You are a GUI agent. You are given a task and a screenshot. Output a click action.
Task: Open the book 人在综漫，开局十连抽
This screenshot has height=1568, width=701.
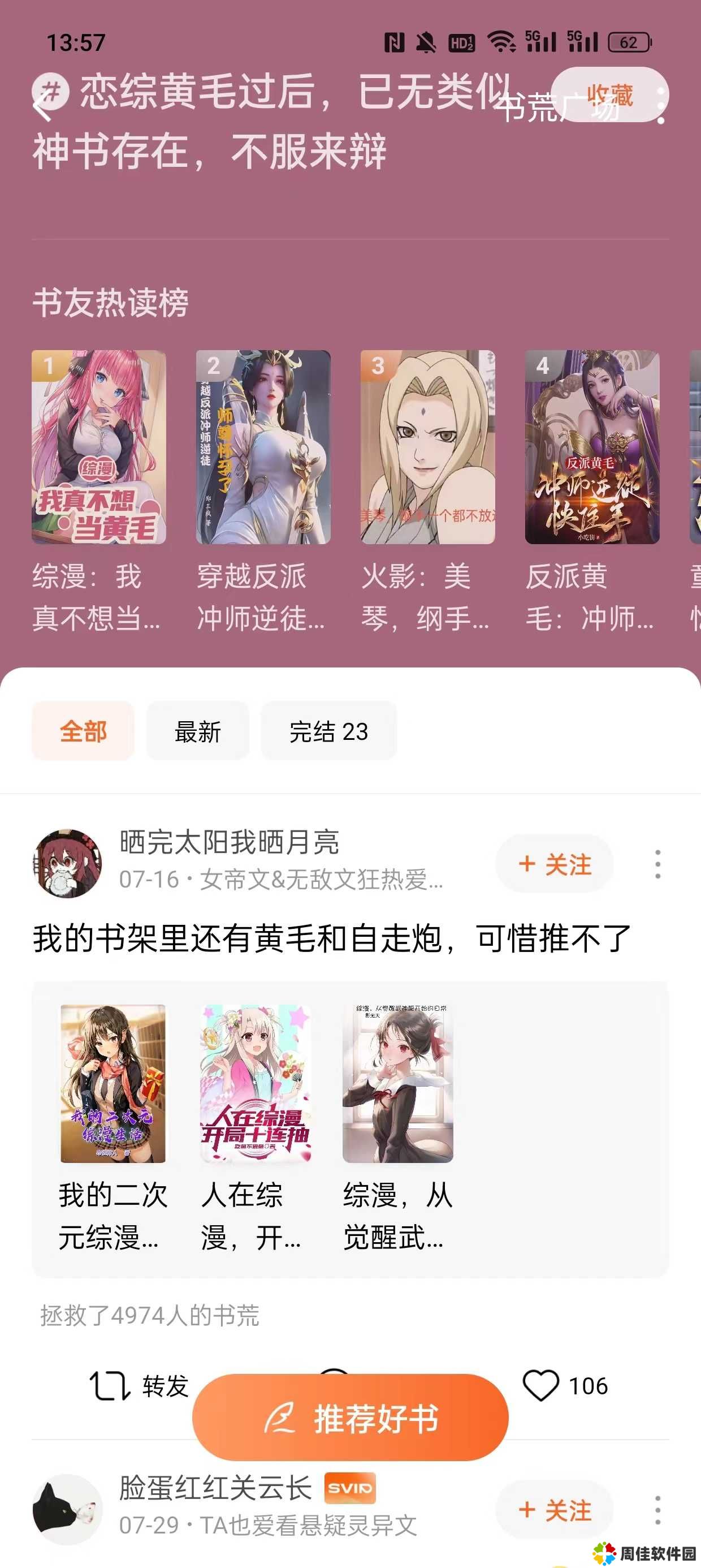[x=256, y=1083]
